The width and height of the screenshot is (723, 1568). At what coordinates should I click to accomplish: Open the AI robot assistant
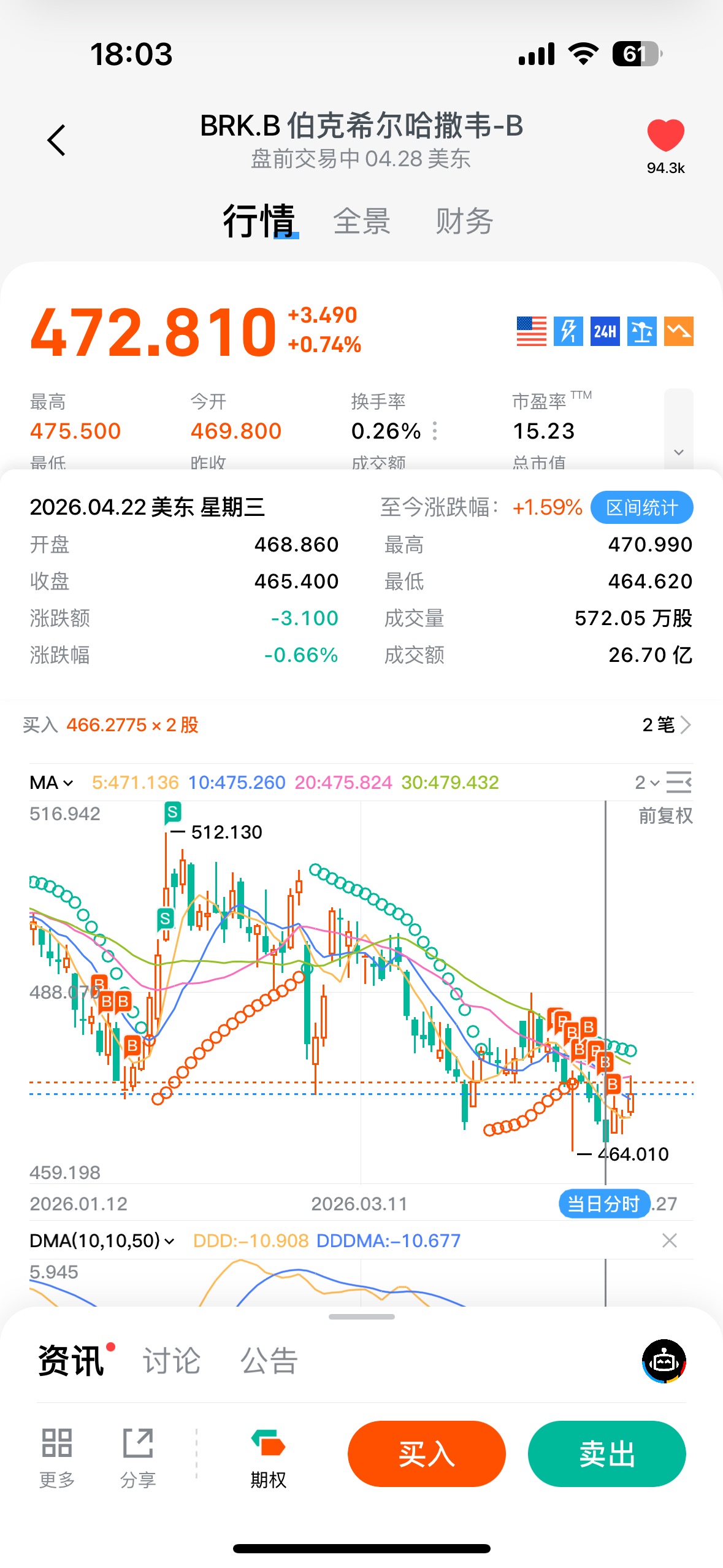664,1361
